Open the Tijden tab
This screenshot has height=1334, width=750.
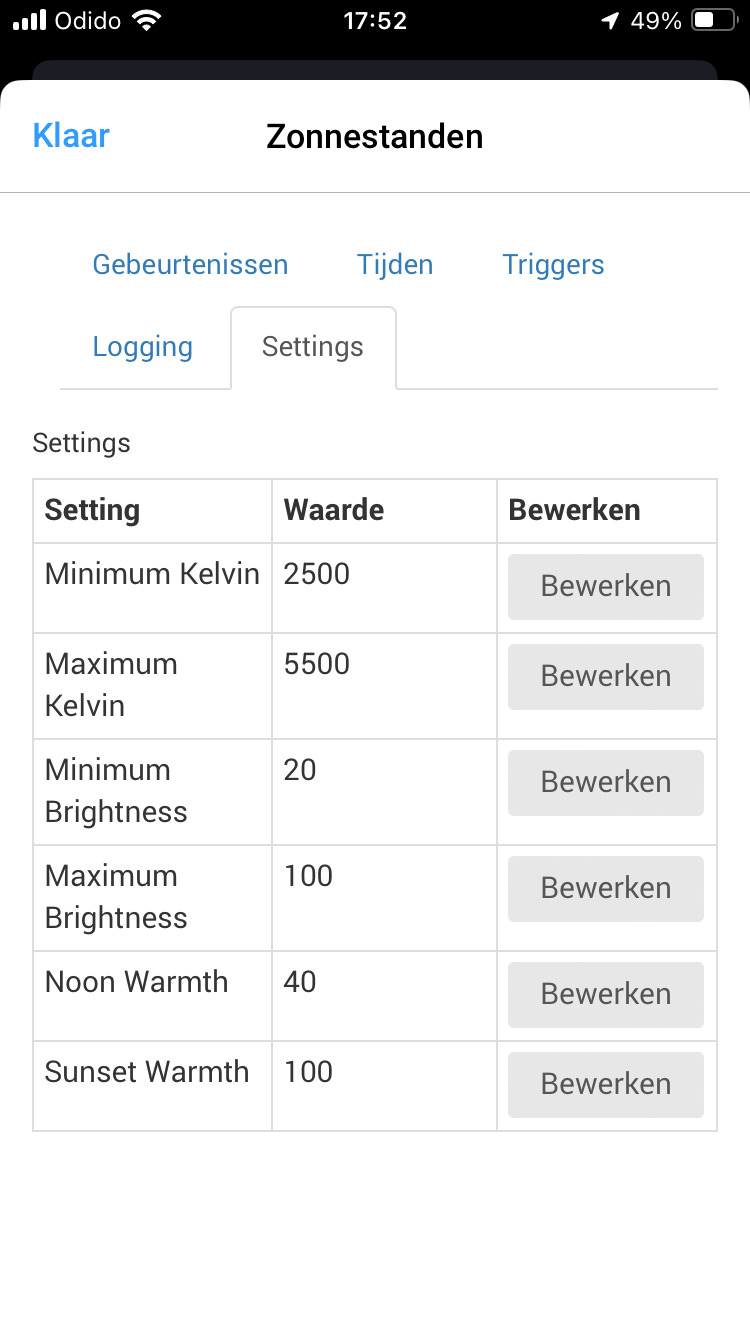click(x=395, y=265)
